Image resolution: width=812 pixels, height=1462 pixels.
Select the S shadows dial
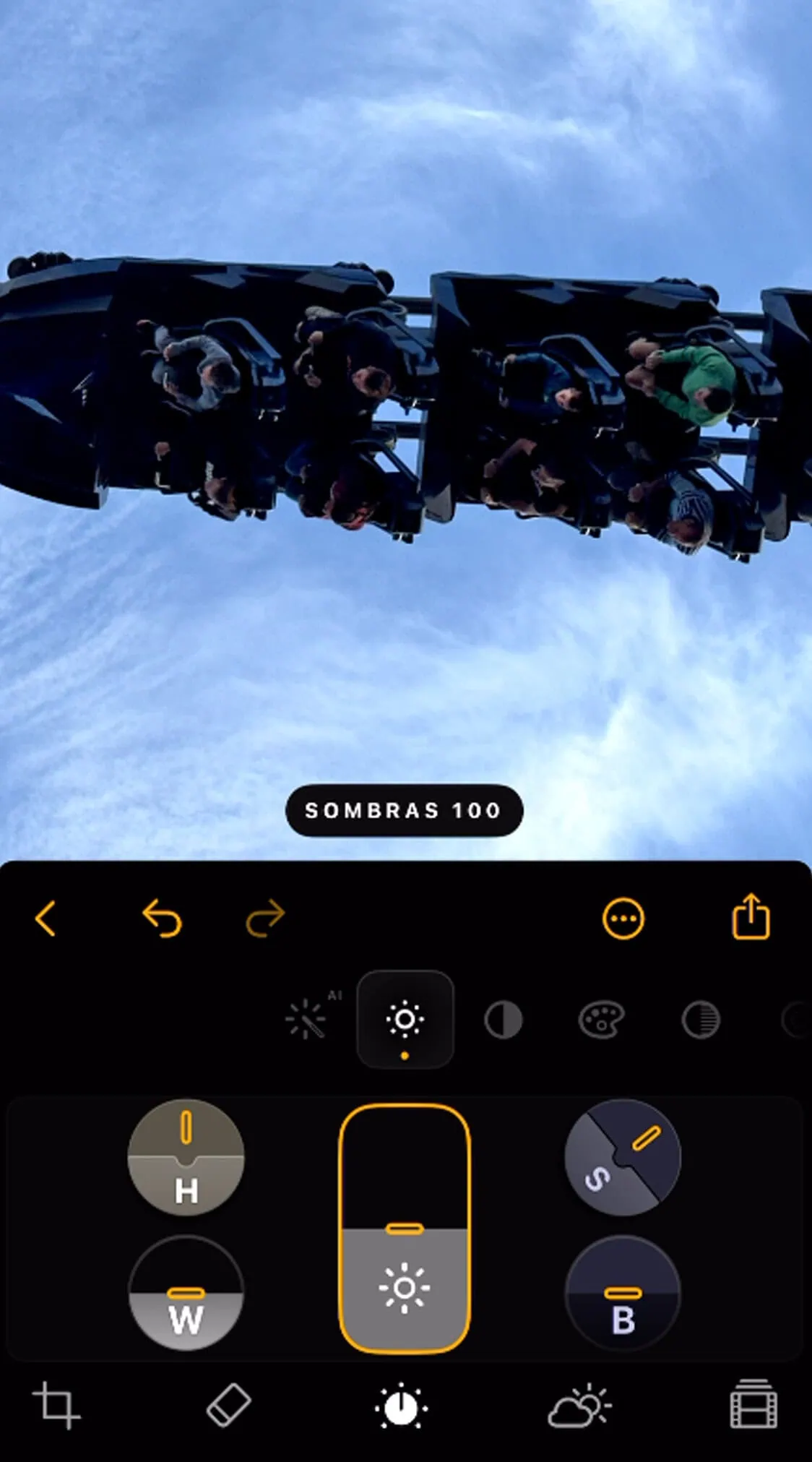point(623,1157)
